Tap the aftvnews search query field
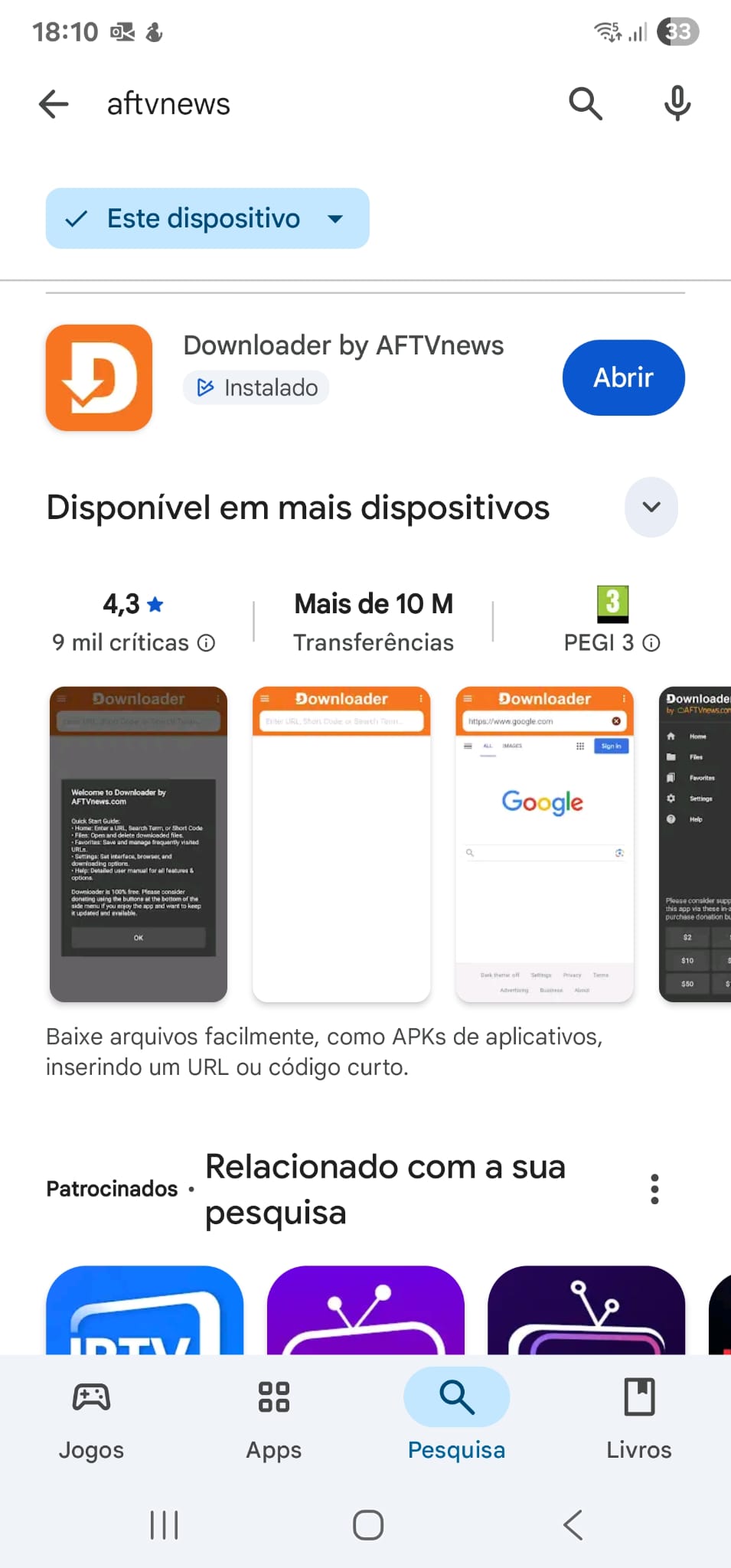The height and width of the screenshot is (1568, 731). click(x=306, y=104)
